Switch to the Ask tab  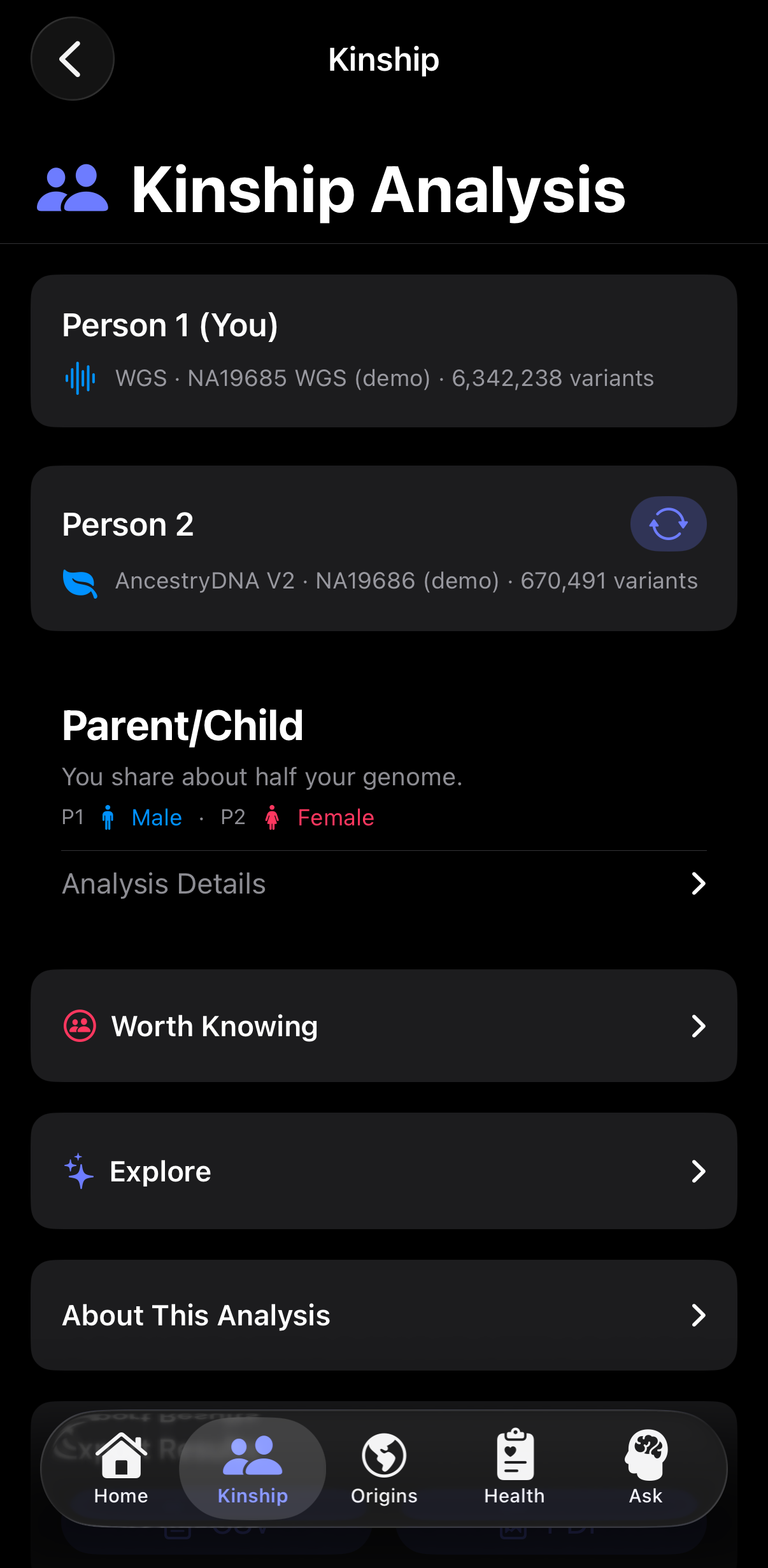(646, 1467)
